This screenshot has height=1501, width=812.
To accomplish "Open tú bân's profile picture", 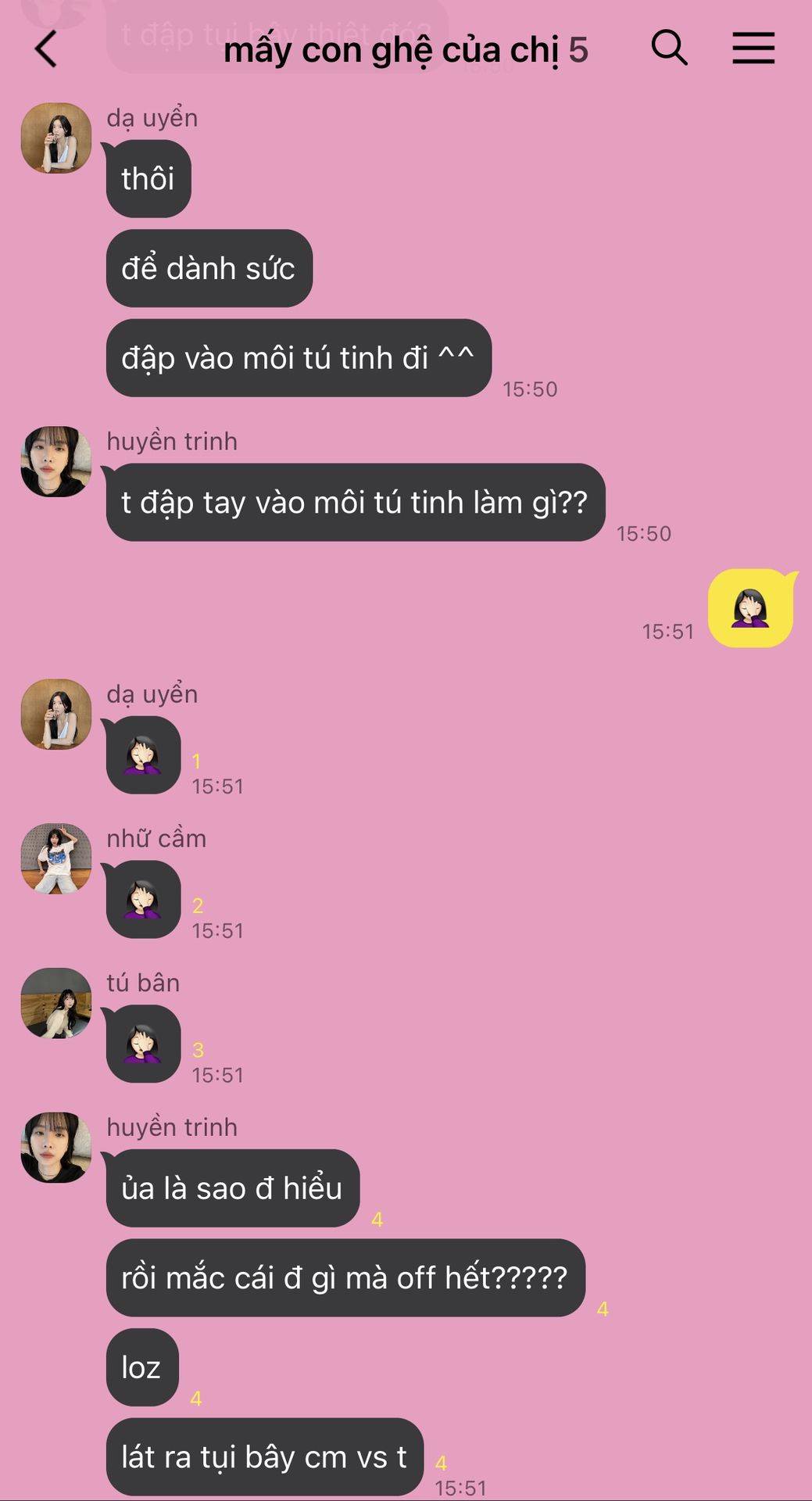I will 56,1003.
